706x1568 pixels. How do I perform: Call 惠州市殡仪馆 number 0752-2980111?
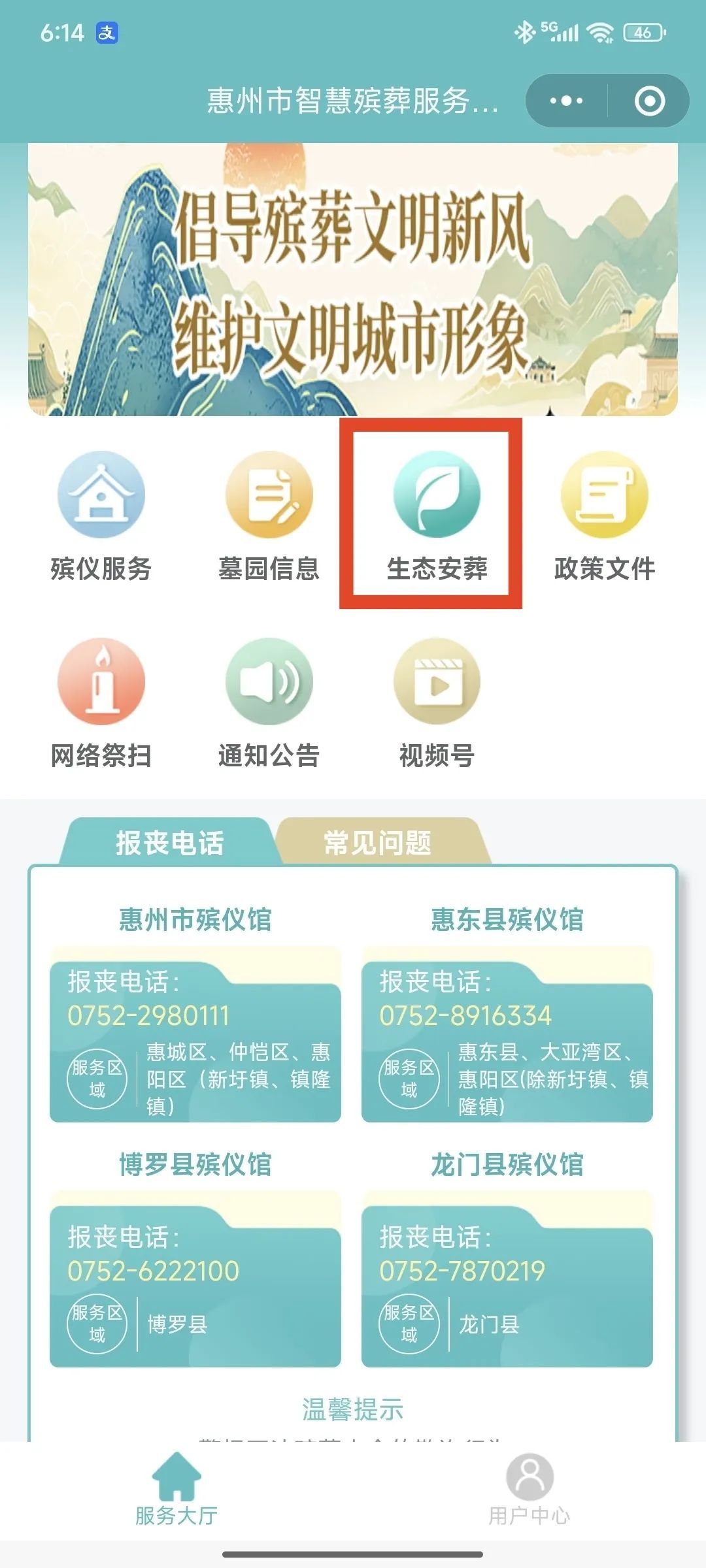149,1016
